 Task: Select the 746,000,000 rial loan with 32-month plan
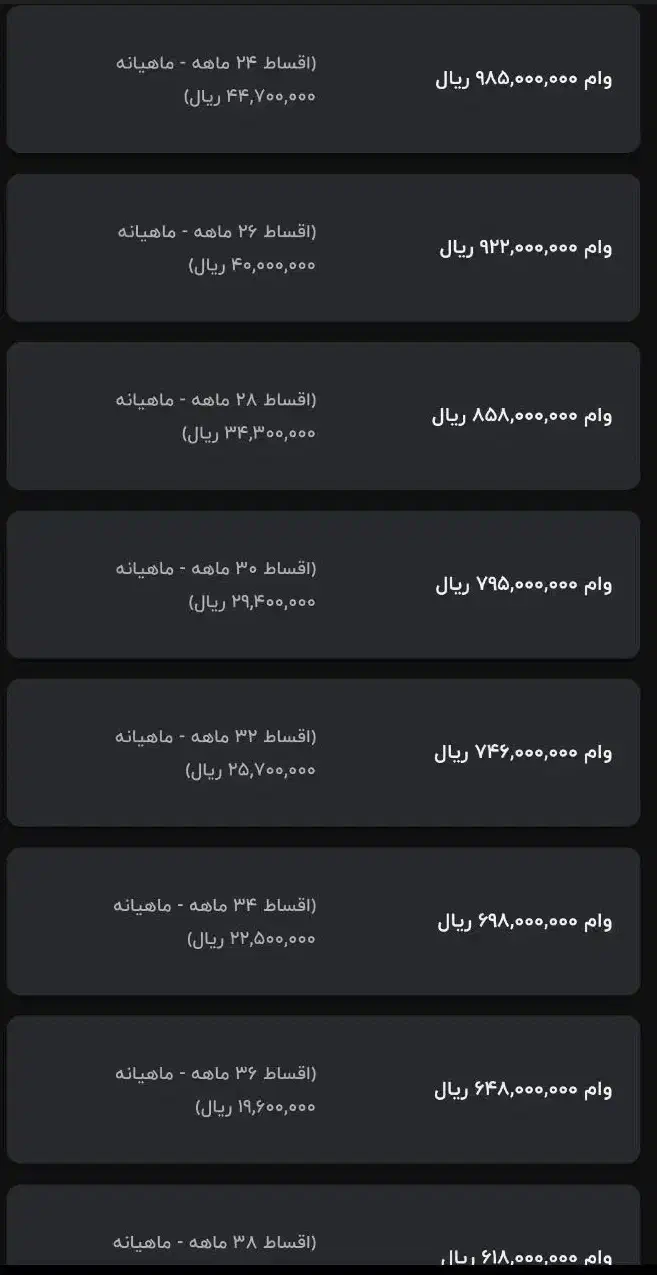(323, 753)
